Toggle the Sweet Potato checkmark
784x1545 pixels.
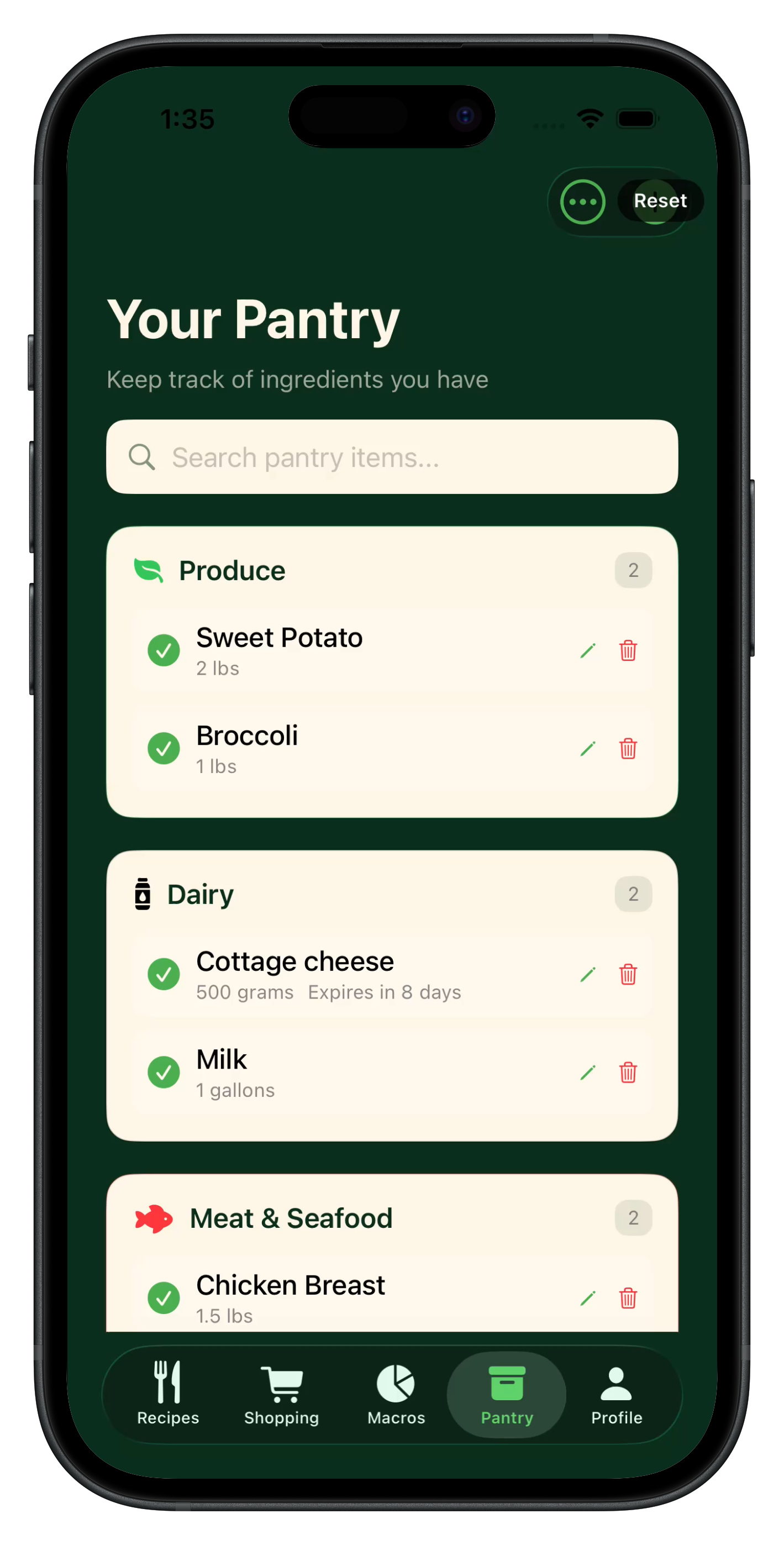(x=164, y=651)
